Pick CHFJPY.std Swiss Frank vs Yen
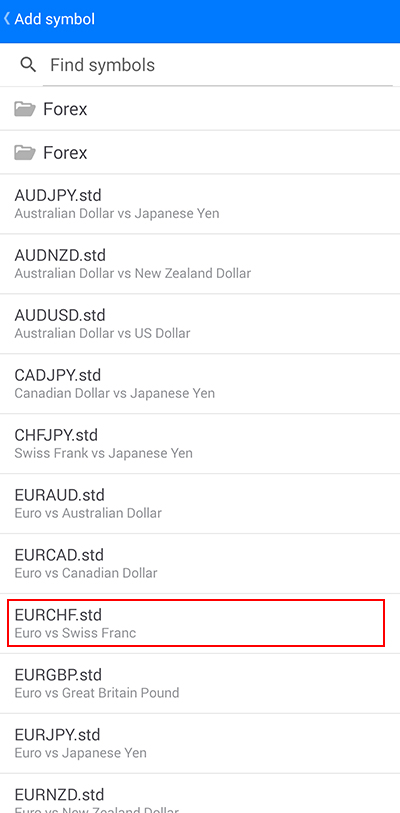 click(200, 444)
